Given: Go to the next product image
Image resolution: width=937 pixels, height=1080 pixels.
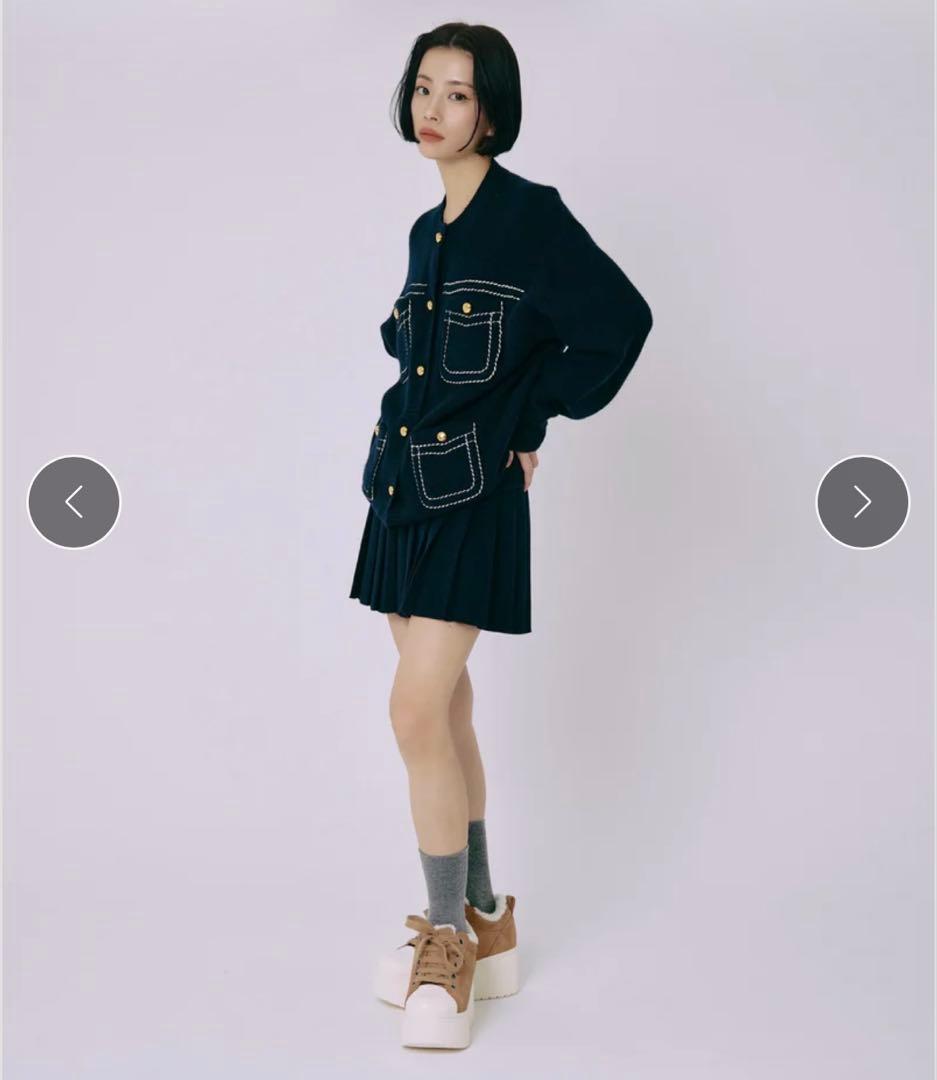Looking at the screenshot, I should (x=862, y=502).
